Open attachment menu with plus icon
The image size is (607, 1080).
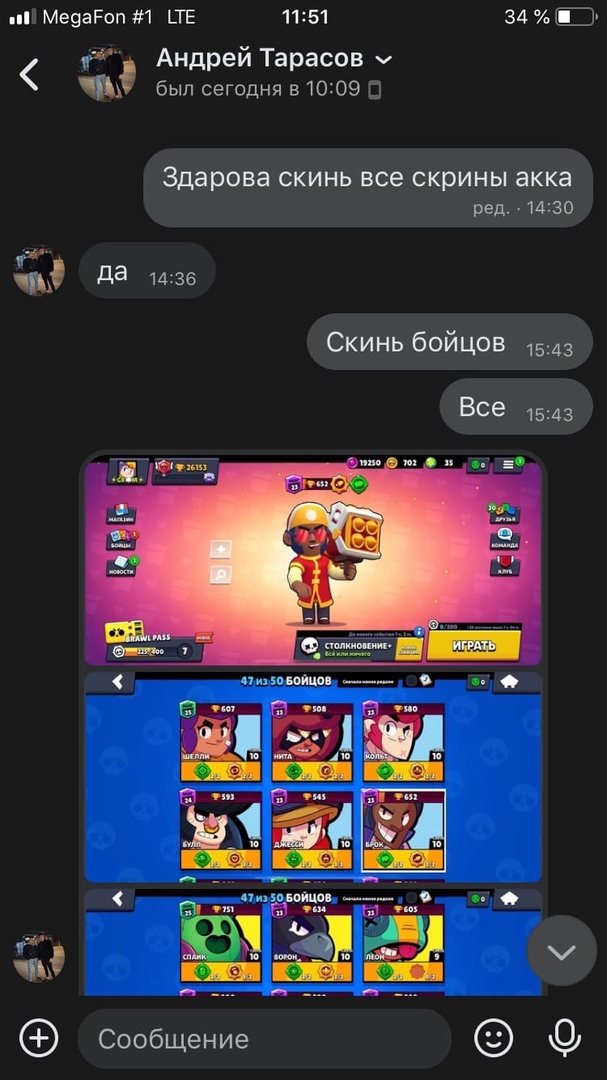click(x=39, y=1038)
